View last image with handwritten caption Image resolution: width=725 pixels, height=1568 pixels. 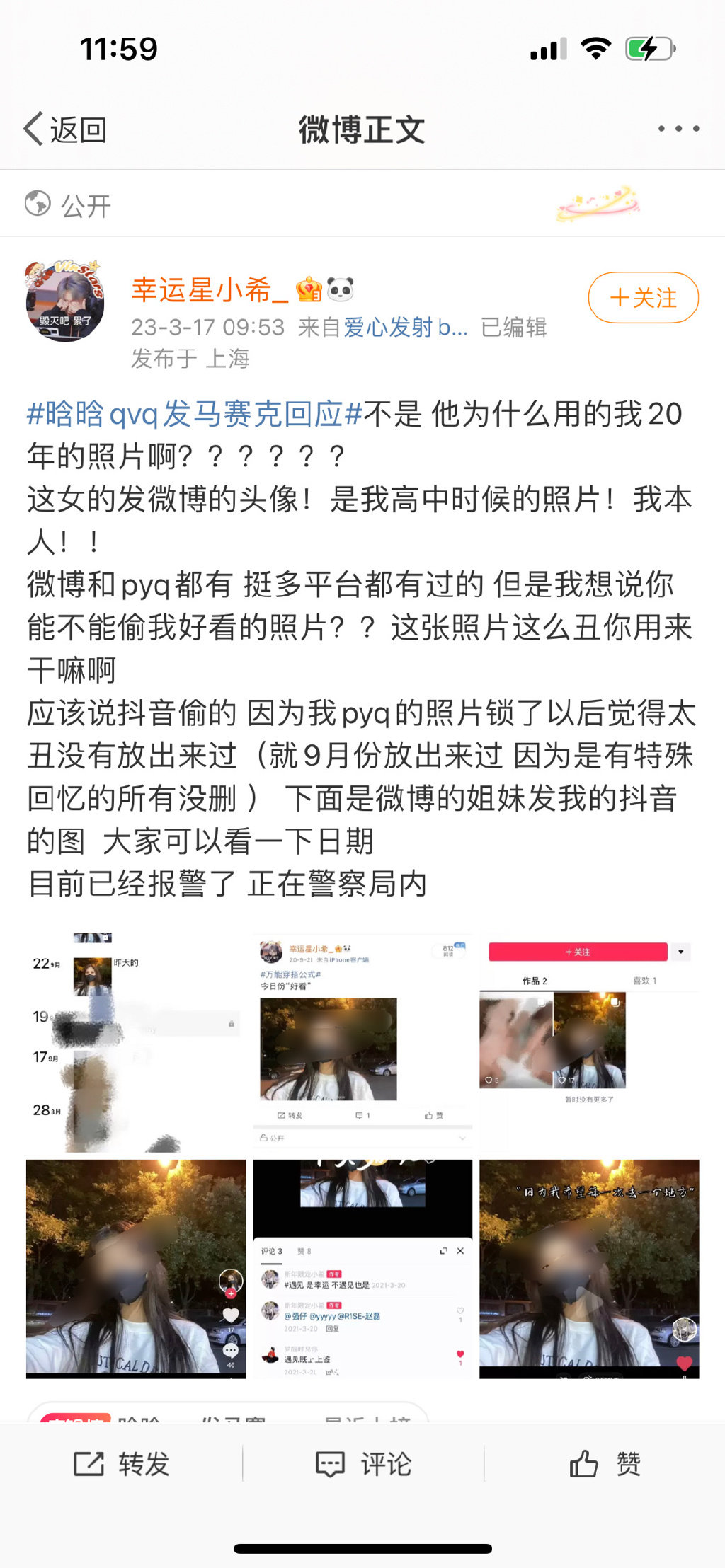(x=589, y=1269)
